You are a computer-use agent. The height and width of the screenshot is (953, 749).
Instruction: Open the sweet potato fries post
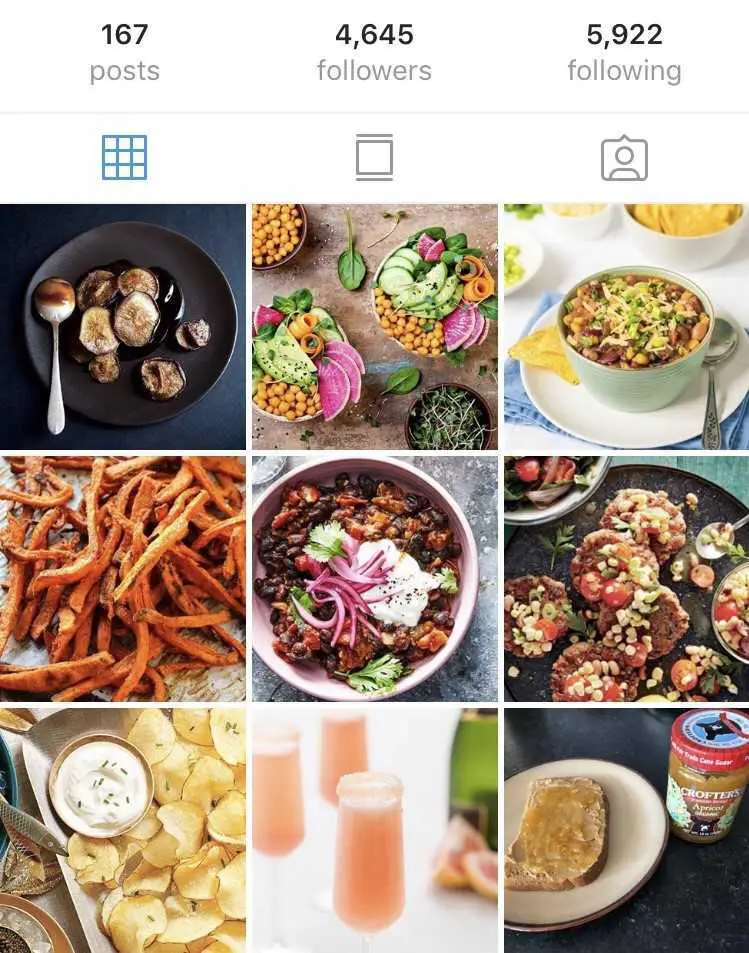tap(123, 579)
